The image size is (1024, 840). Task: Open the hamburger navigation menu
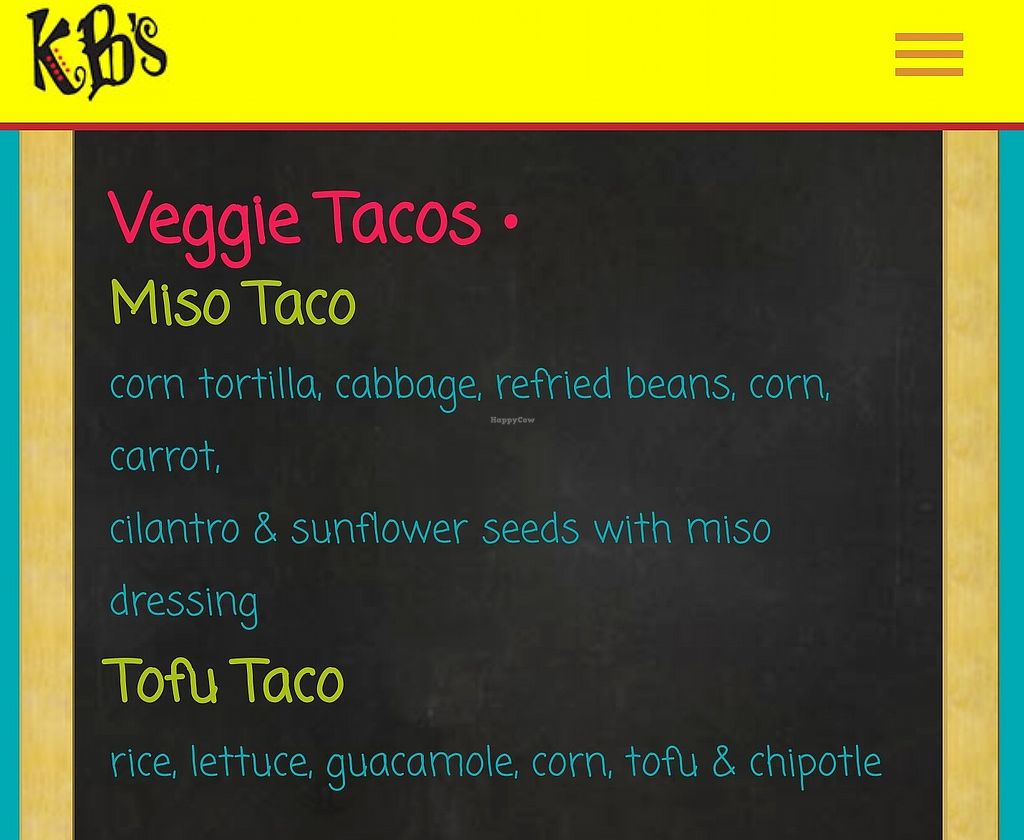coord(929,54)
